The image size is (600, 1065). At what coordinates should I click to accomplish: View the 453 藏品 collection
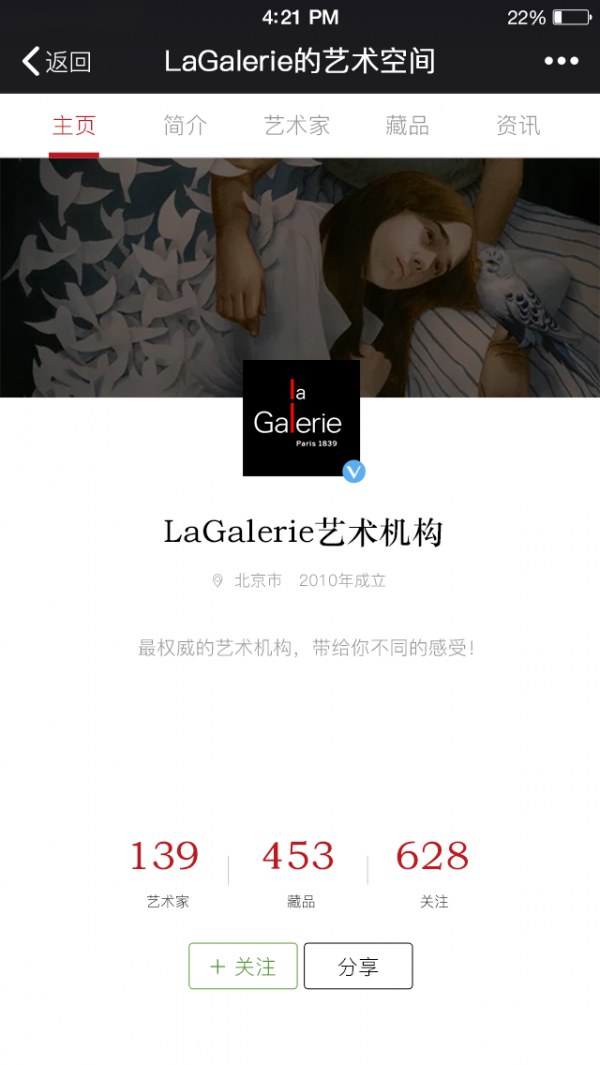tap(298, 870)
